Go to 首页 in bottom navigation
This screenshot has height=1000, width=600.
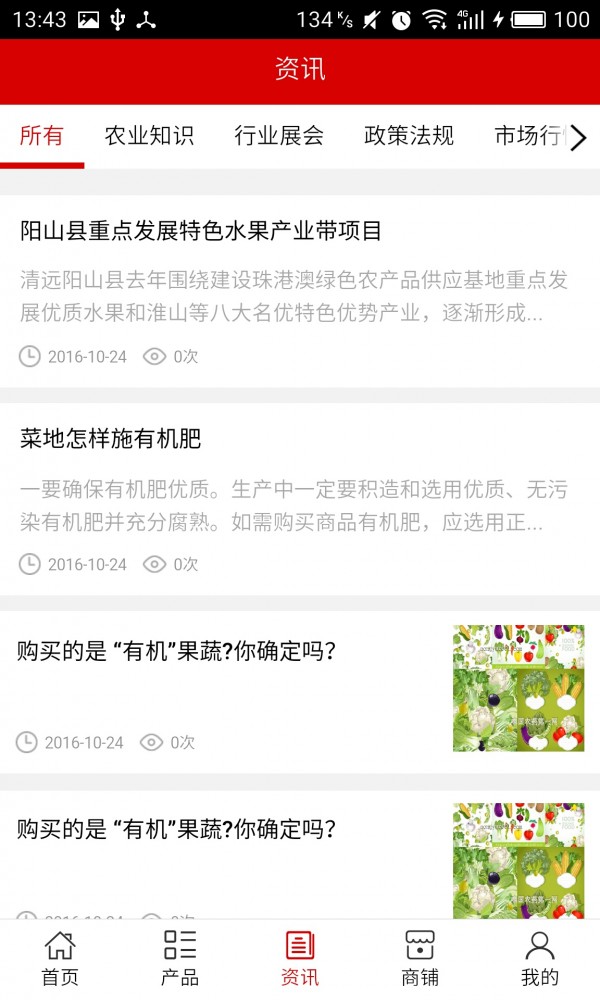tap(60, 958)
